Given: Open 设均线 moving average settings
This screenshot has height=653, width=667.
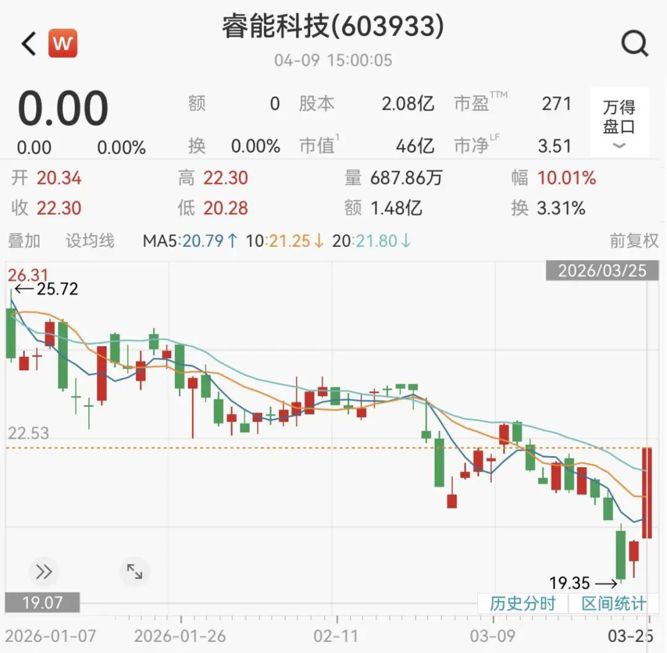Looking at the screenshot, I should [90, 240].
